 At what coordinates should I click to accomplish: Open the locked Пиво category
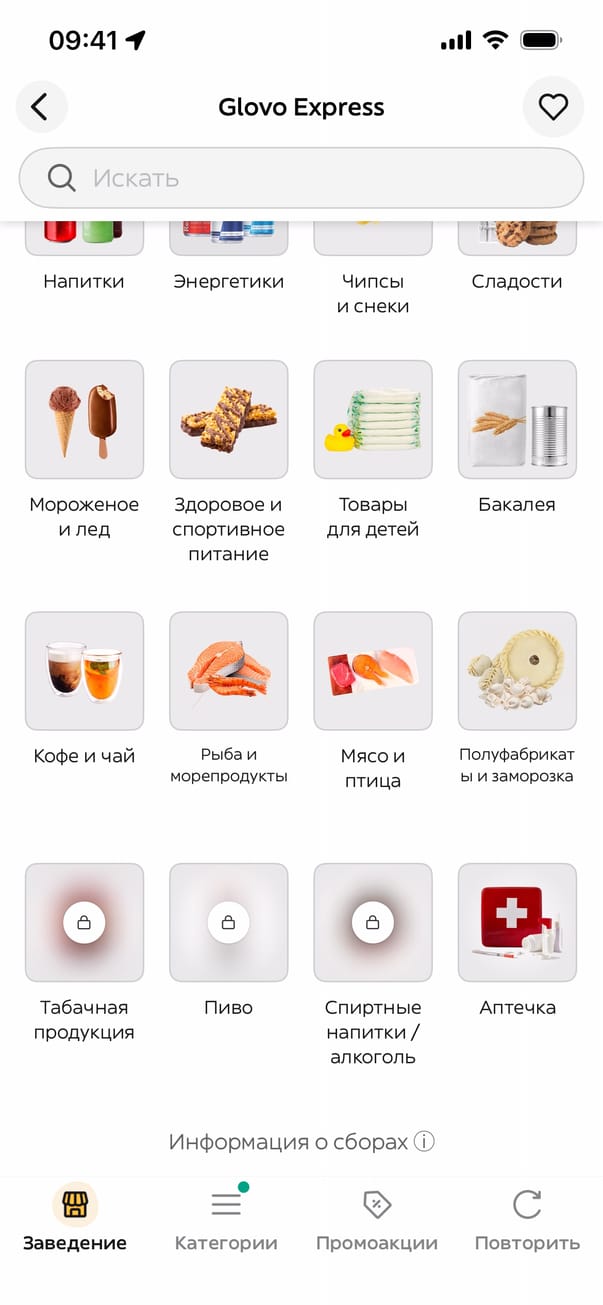tap(229, 922)
